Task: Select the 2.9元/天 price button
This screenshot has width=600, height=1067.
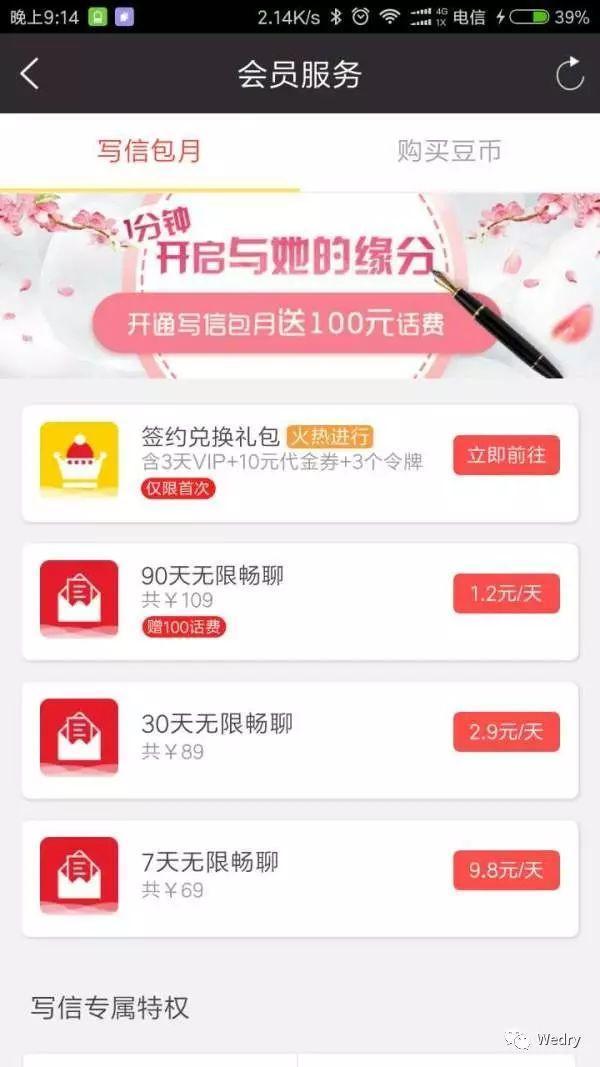Action: pyautogui.click(x=506, y=732)
